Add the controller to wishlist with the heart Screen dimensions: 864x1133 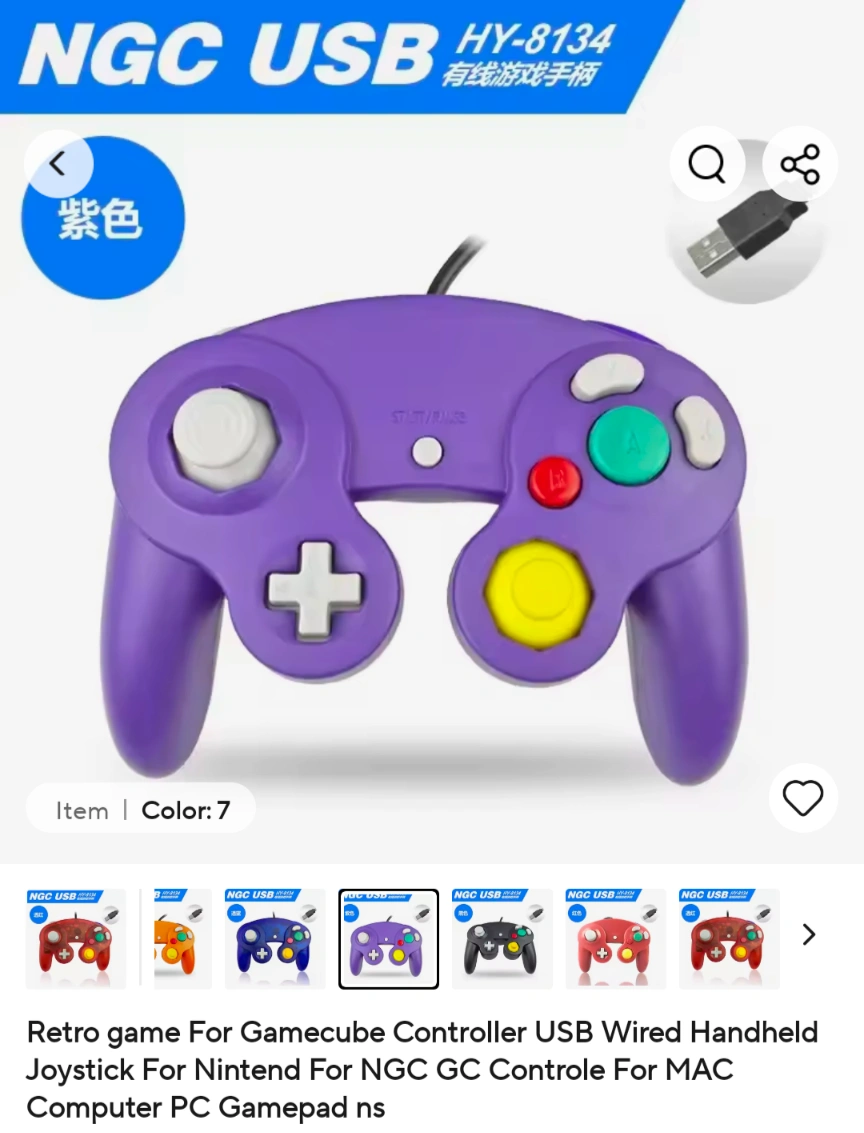pyautogui.click(x=802, y=798)
